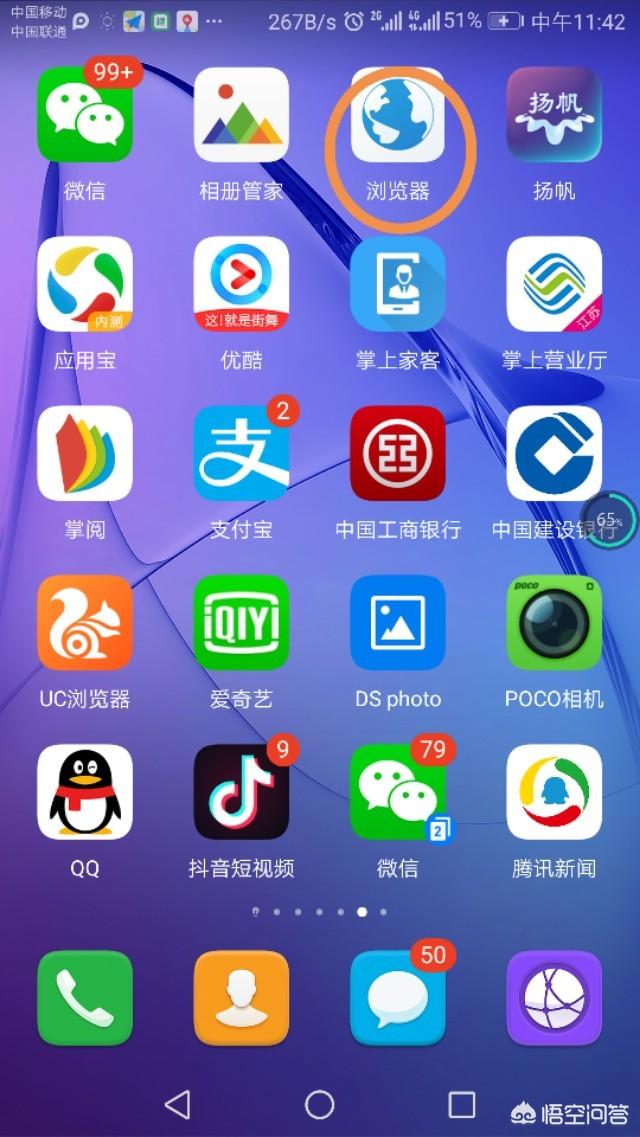Open 中国工商银行 banking app
Screen dimensions: 640x1137
[x=397, y=453]
